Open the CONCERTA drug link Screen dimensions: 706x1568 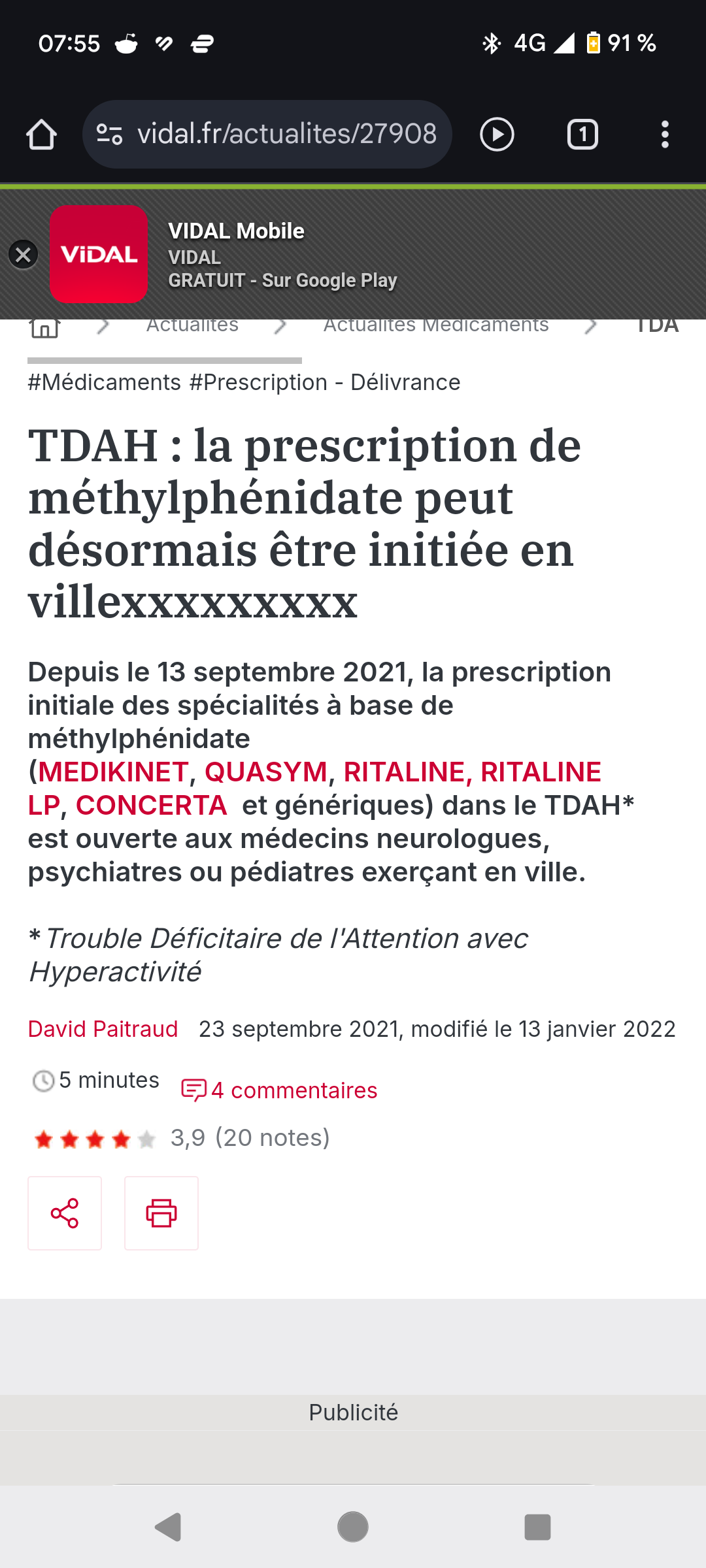coord(152,805)
